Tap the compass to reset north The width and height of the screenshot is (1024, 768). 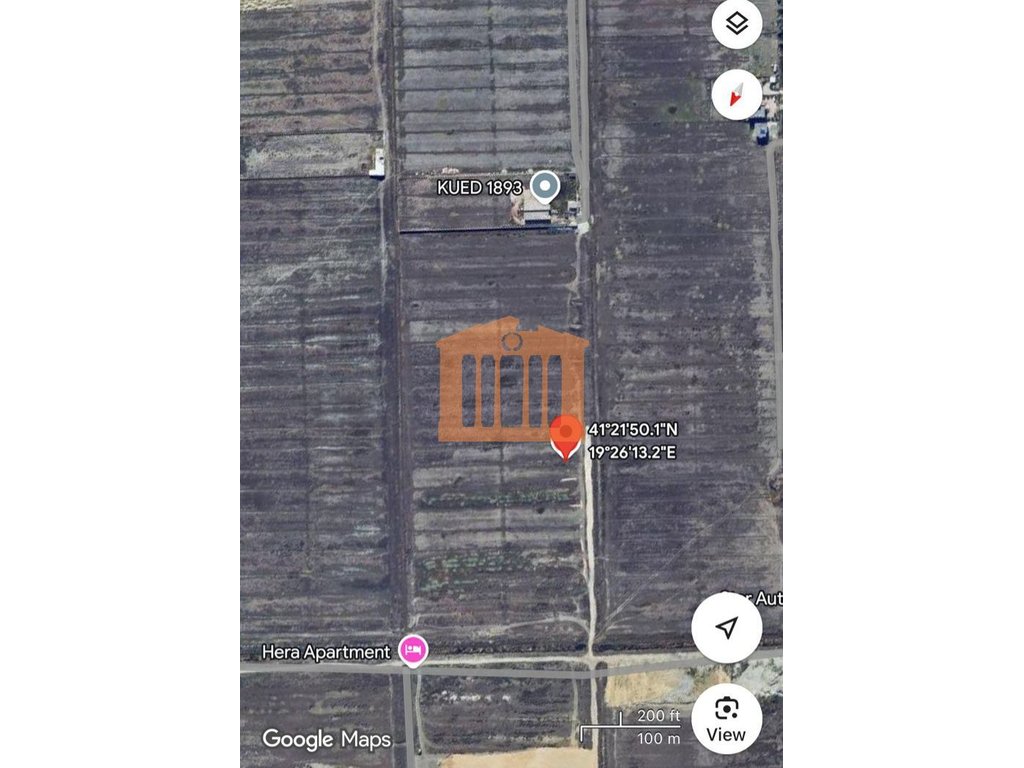(x=737, y=95)
